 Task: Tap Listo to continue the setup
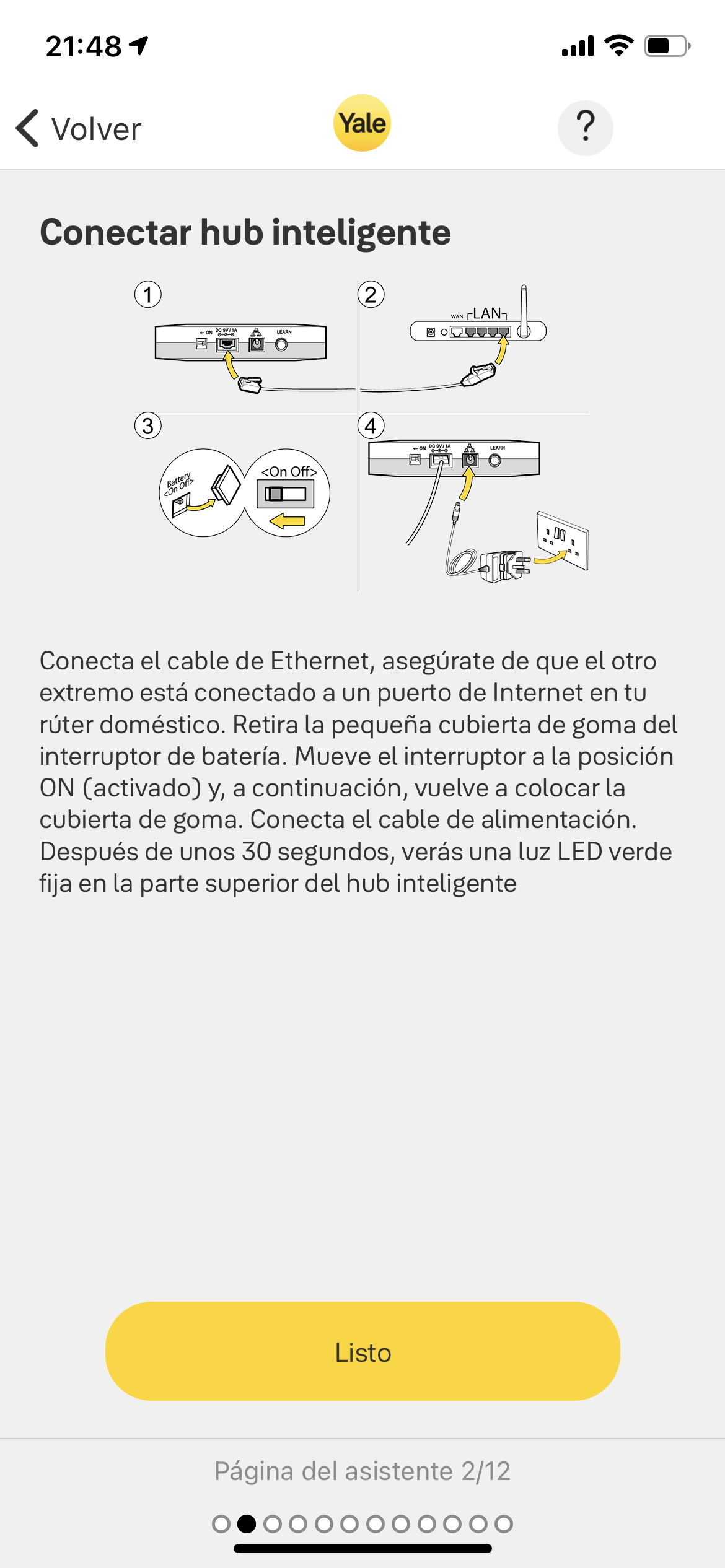point(362,1351)
